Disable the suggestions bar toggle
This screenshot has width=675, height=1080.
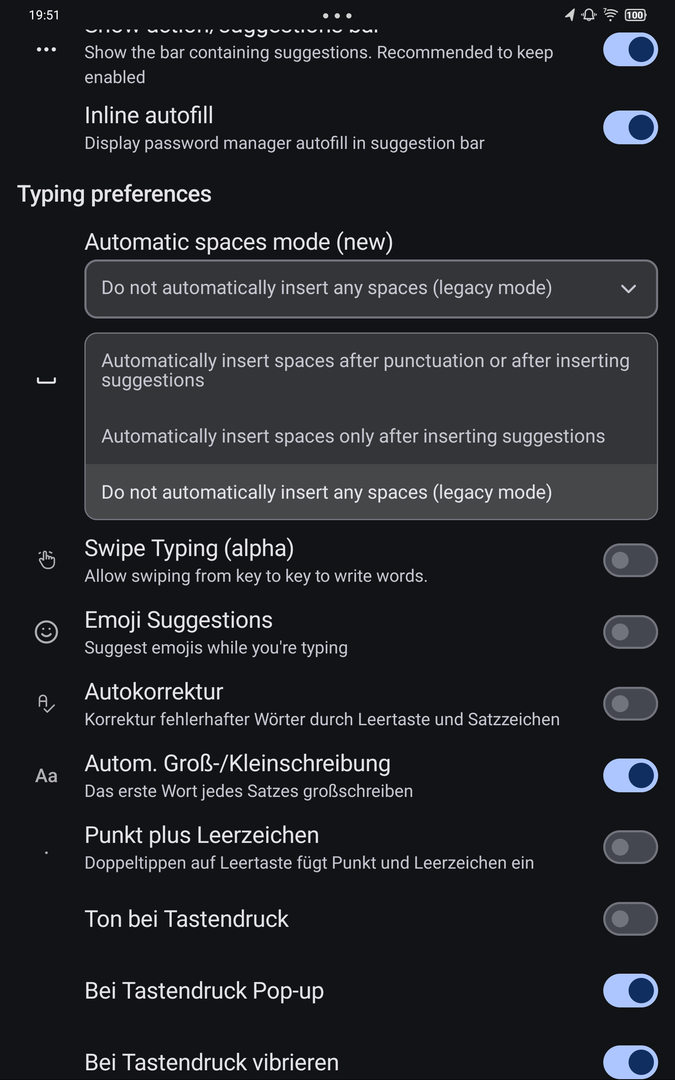630,50
